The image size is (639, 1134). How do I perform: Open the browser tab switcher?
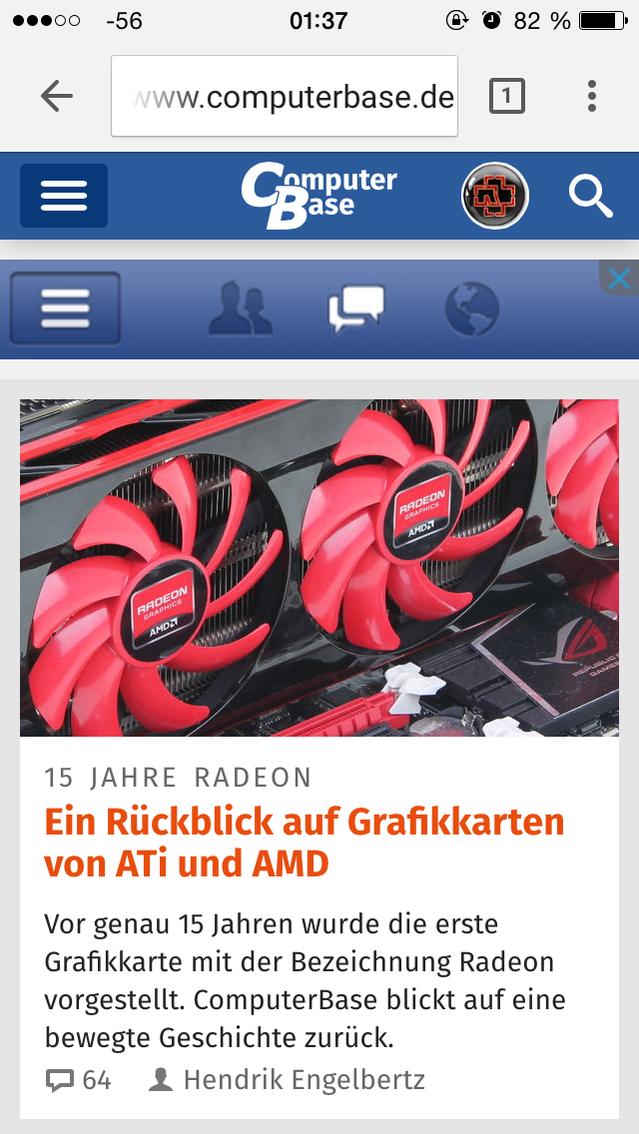(x=507, y=96)
